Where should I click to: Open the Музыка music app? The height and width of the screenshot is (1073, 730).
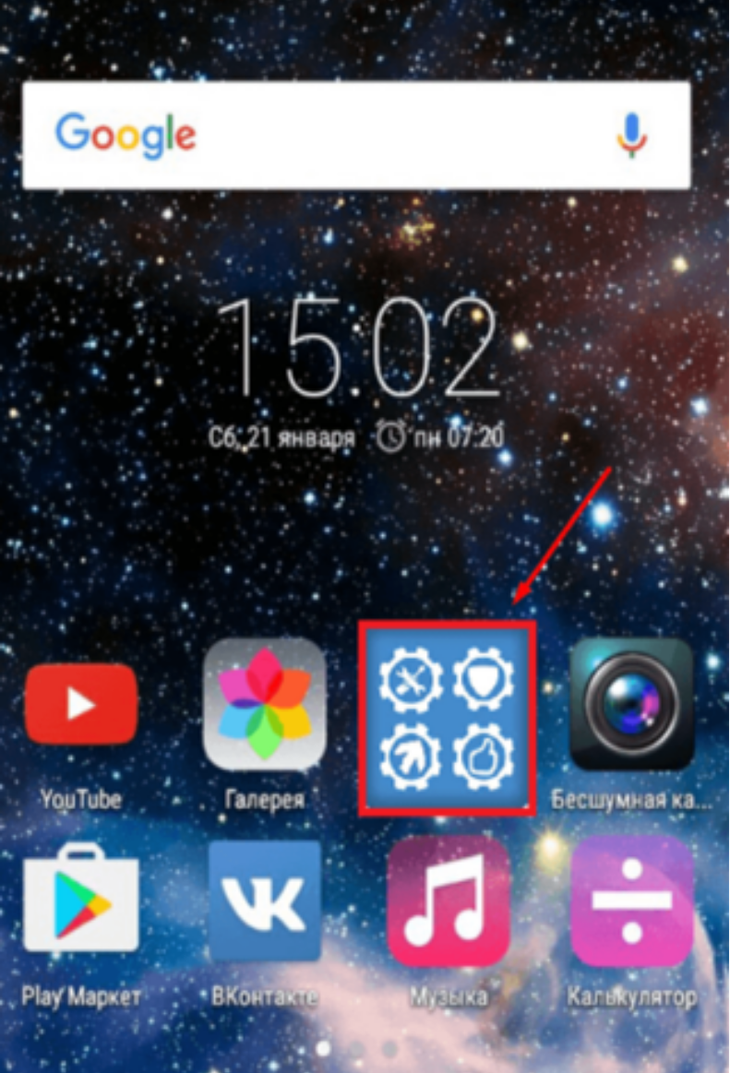pyautogui.click(x=448, y=902)
